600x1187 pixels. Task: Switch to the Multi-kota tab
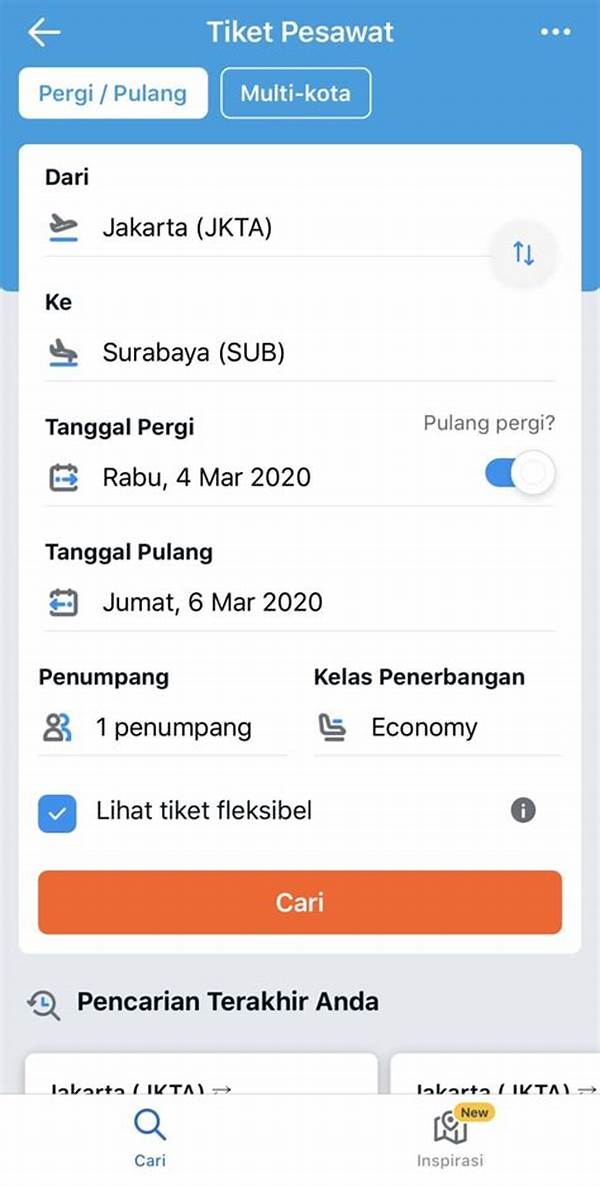tap(295, 94)
